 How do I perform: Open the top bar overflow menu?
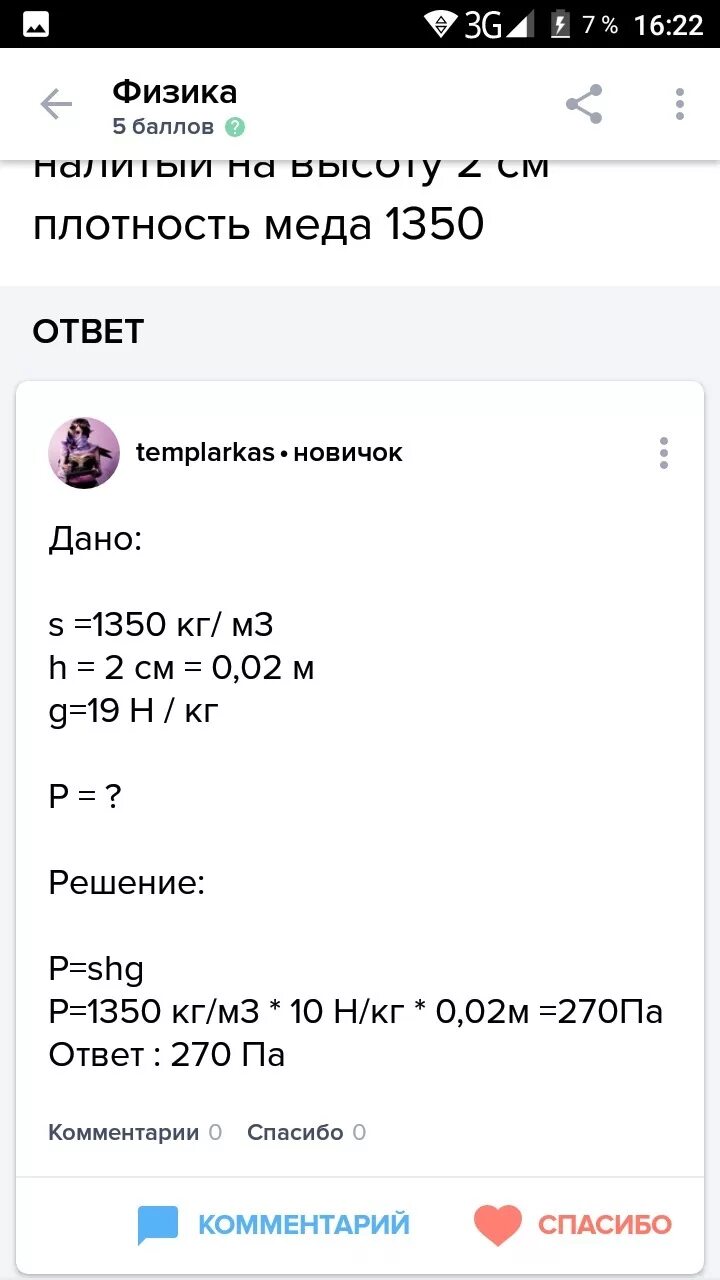click(x=680, y=104)
